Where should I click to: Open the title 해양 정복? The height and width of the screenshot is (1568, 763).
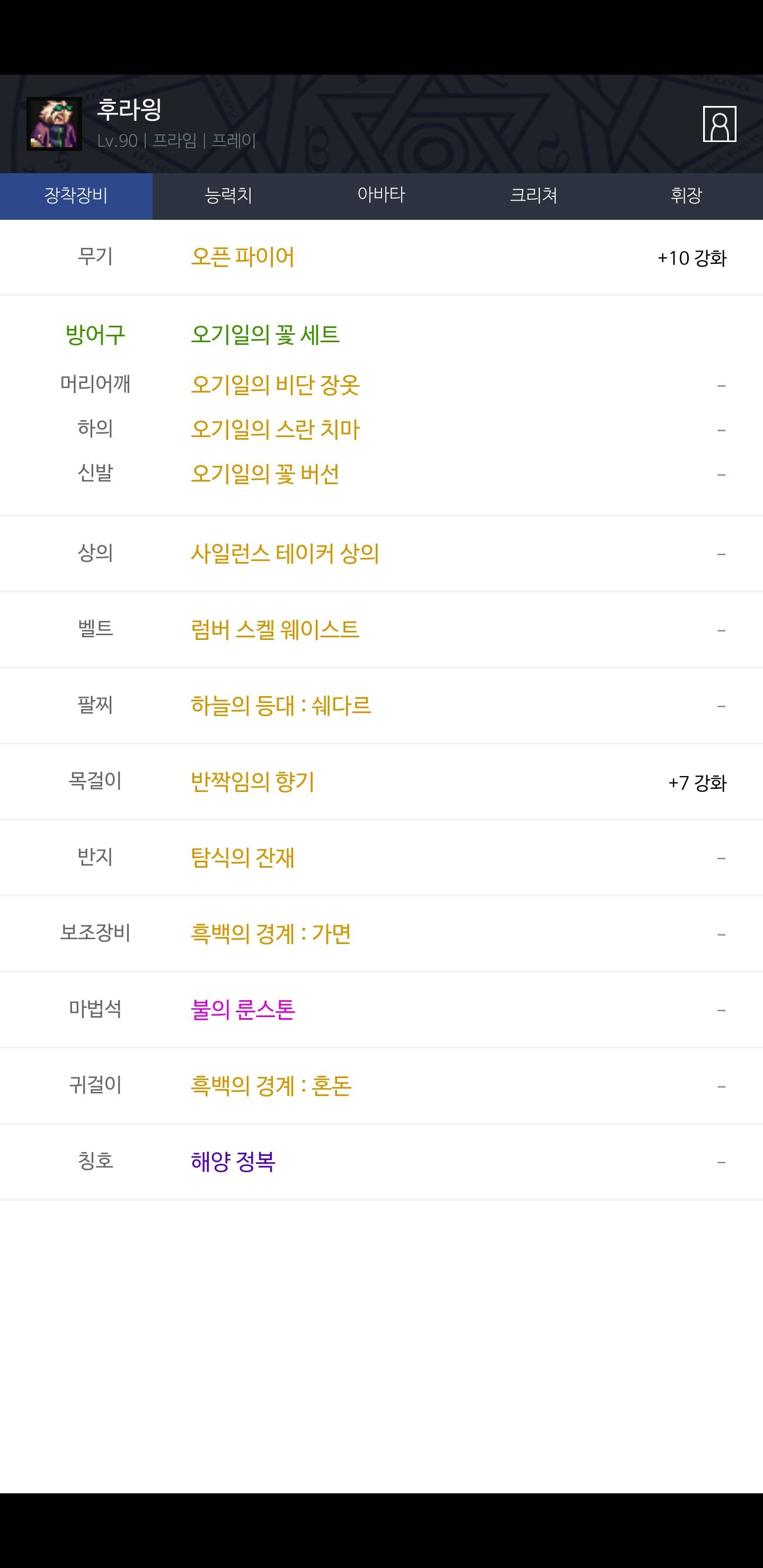point(233,1162)
